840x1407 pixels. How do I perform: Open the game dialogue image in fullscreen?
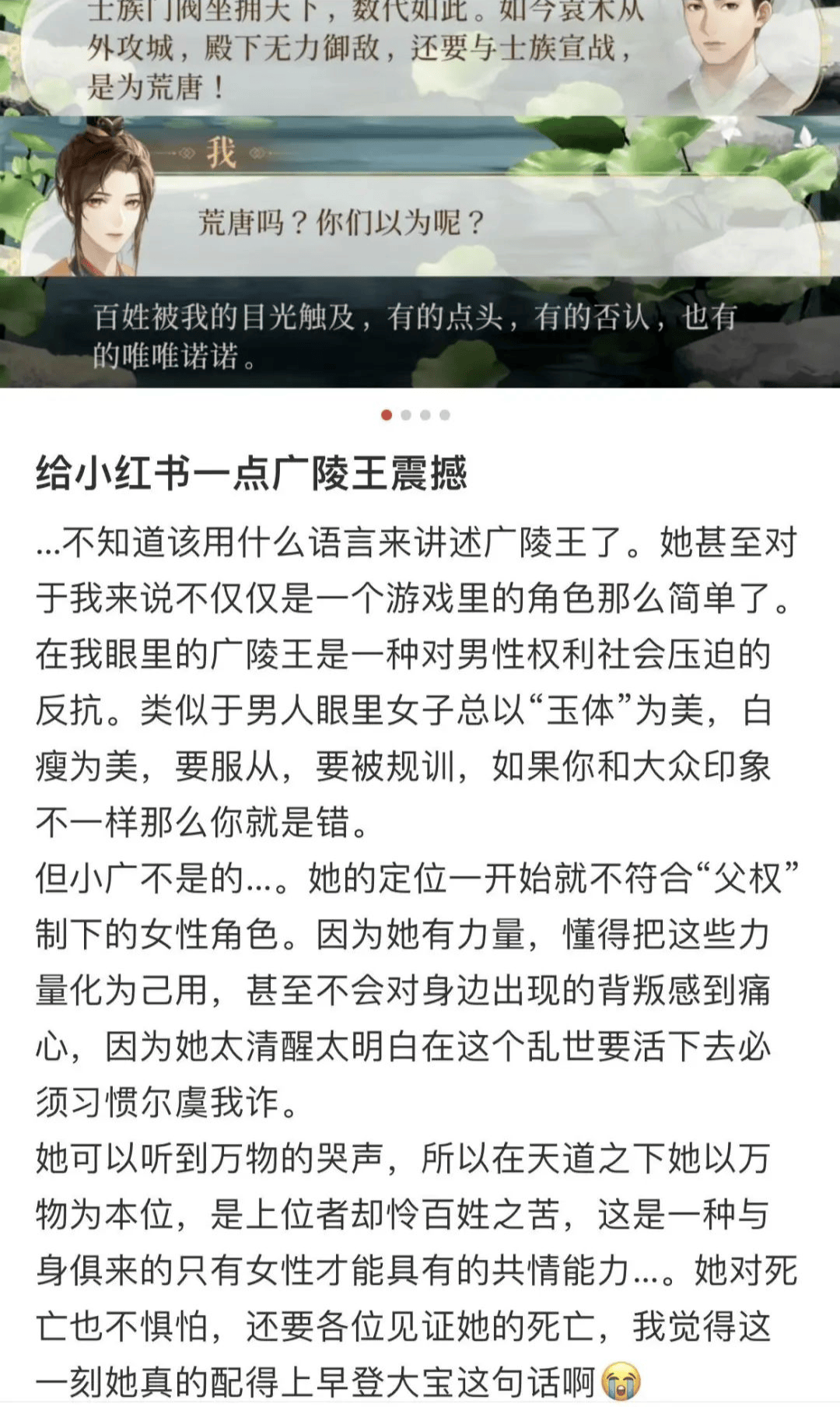pos(420,195)
